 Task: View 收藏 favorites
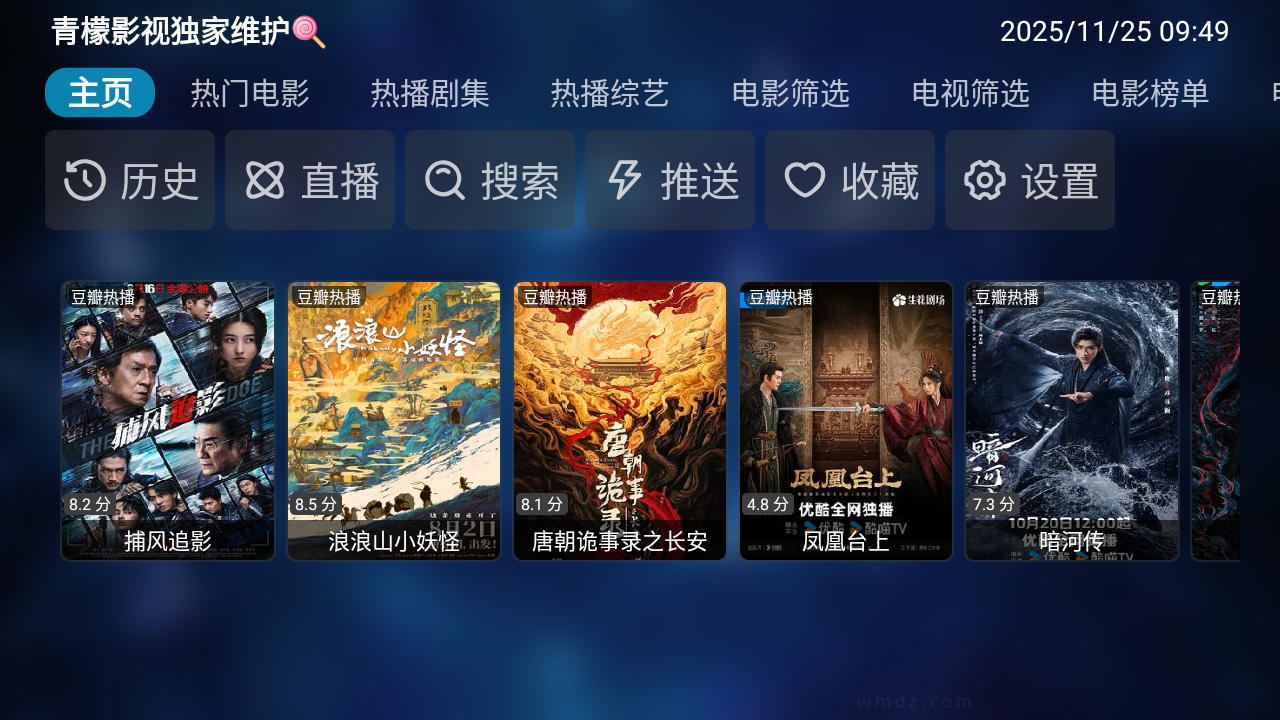850,180
